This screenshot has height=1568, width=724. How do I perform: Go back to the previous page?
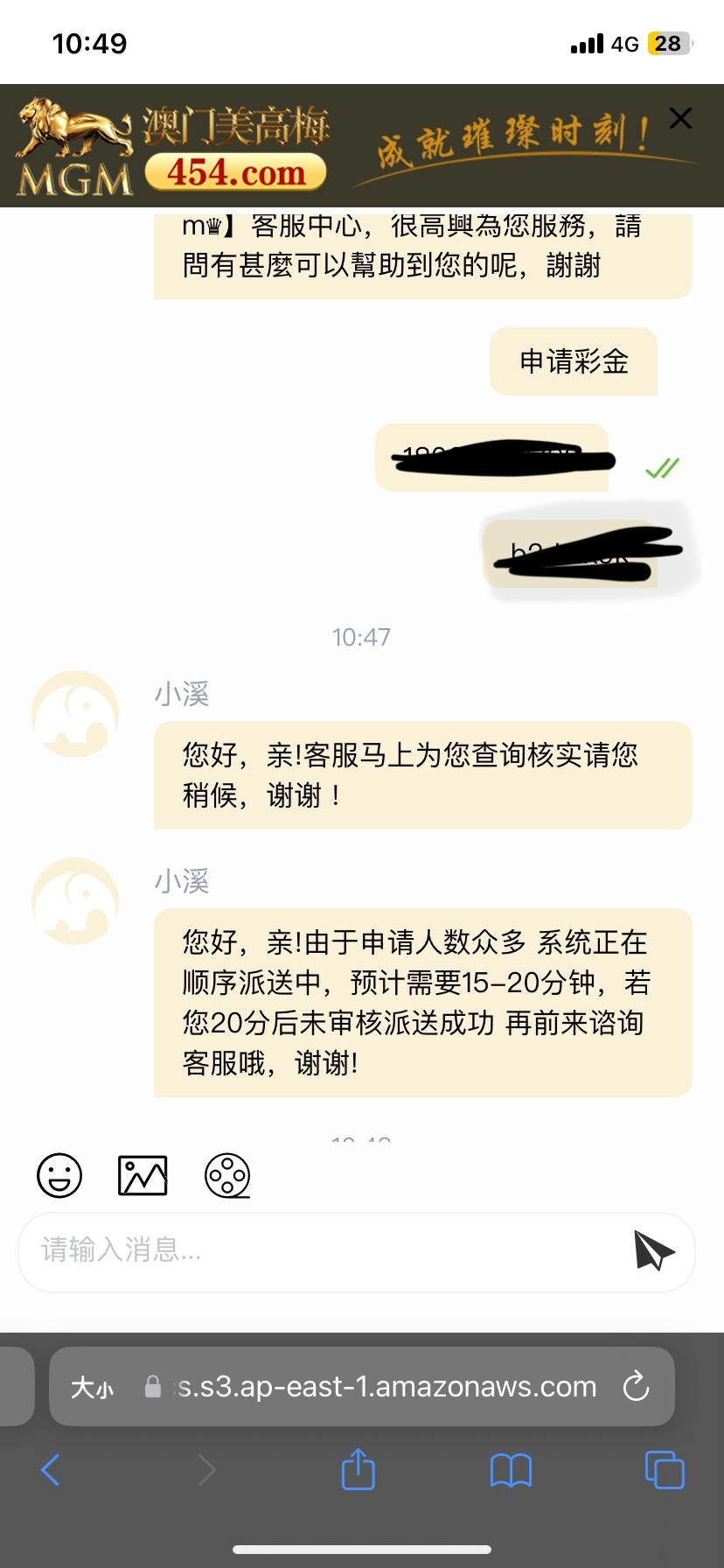pyautogui.click(x=51, y=1469)
